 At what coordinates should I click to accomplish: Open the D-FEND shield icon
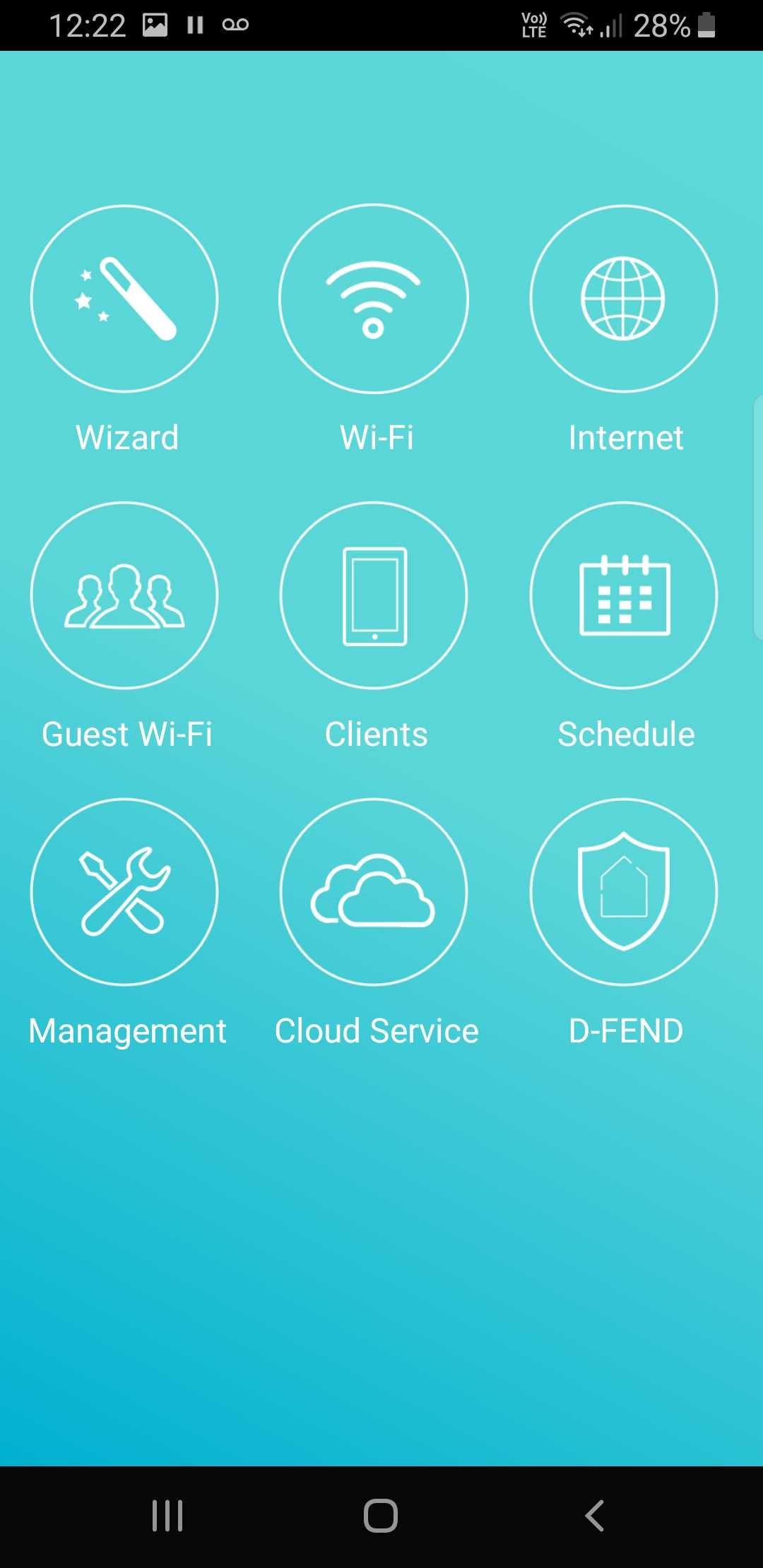pos(625,892)
